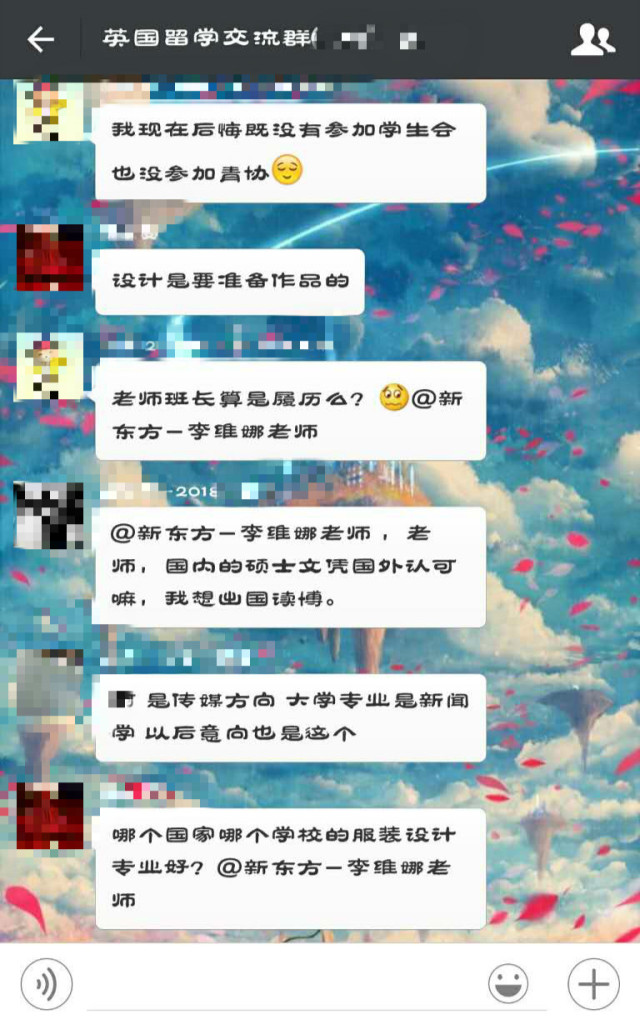The width and height of the screenshot is (640, 1024).
Task: Open avatar beside 传媒方向 message
Action: pos(50,682)
